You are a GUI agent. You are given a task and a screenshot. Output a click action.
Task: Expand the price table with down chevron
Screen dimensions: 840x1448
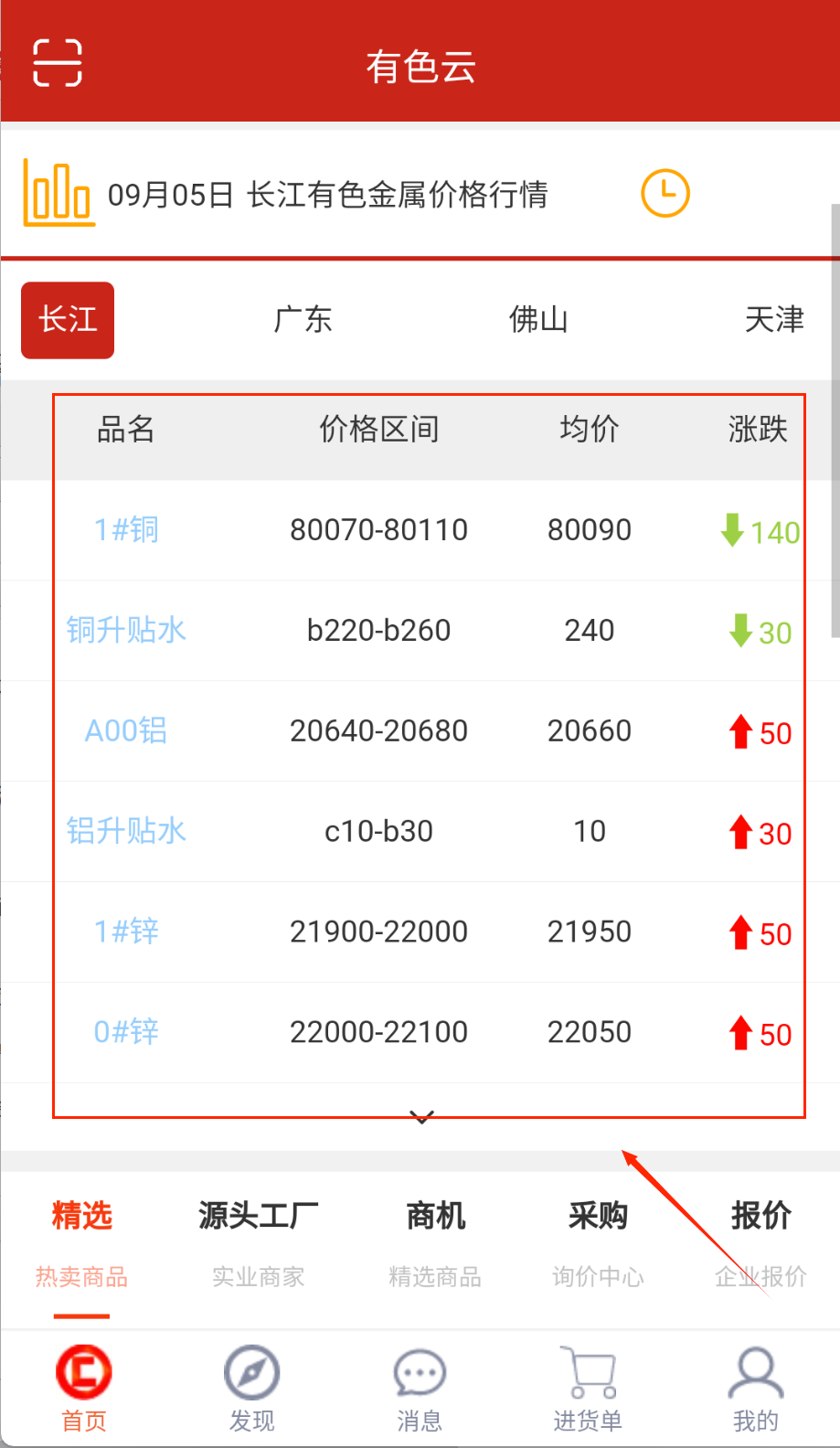pos(421,1117)
